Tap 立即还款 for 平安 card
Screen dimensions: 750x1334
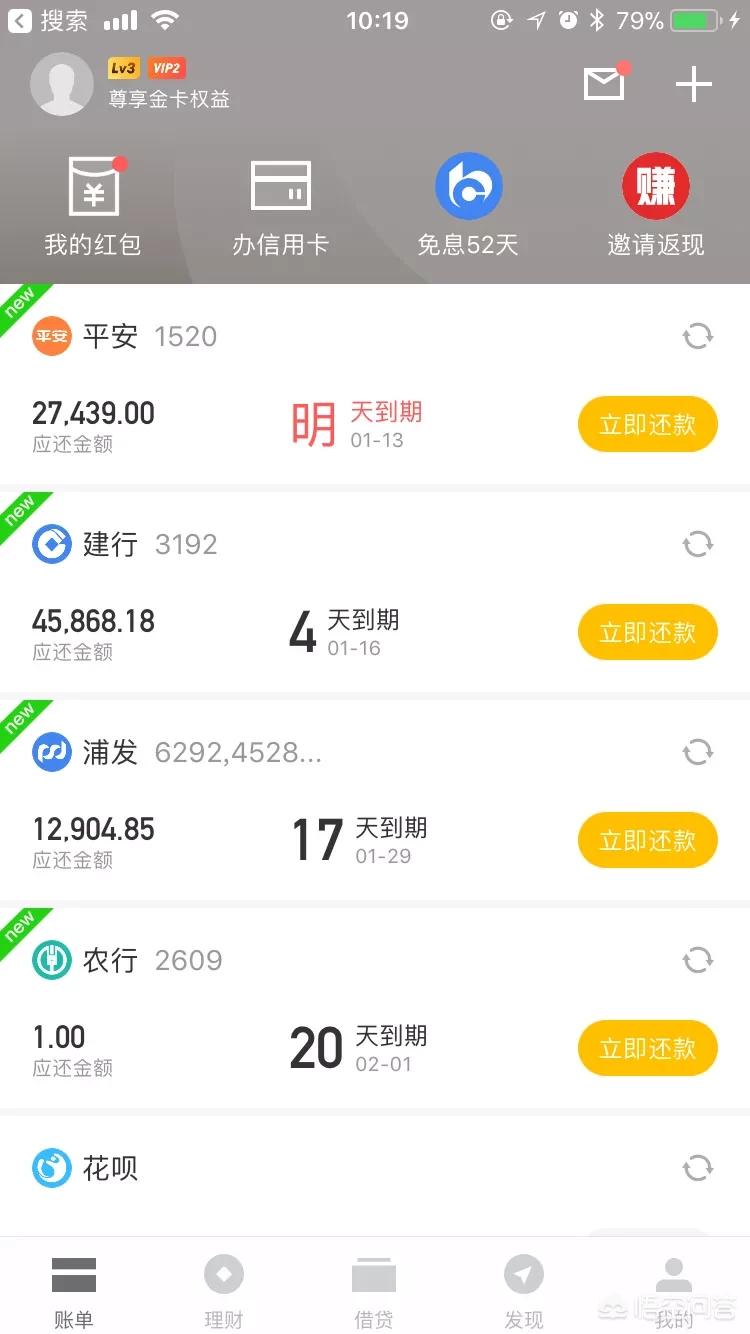647,424
